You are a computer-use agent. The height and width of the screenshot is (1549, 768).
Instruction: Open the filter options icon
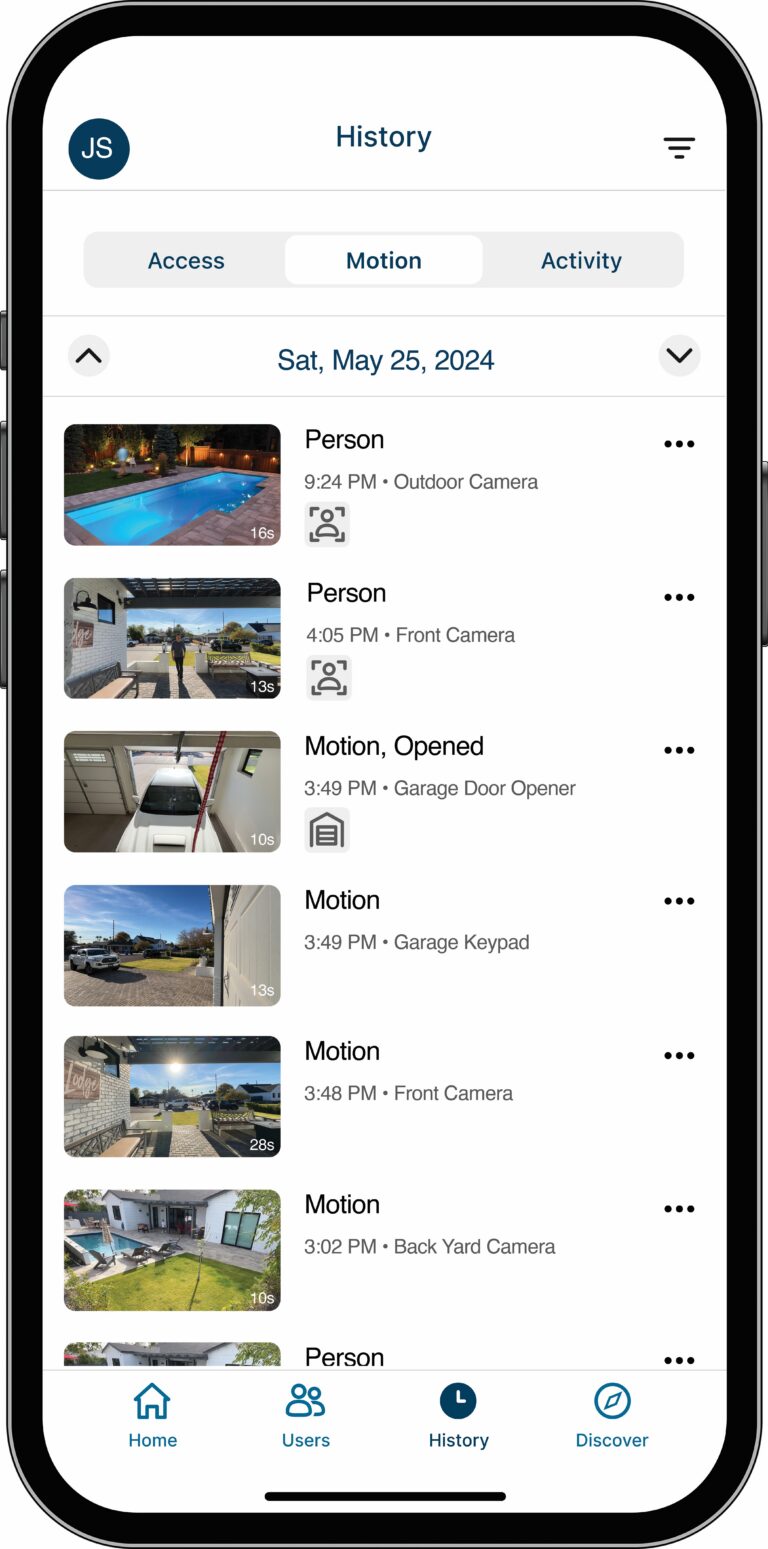679,148
